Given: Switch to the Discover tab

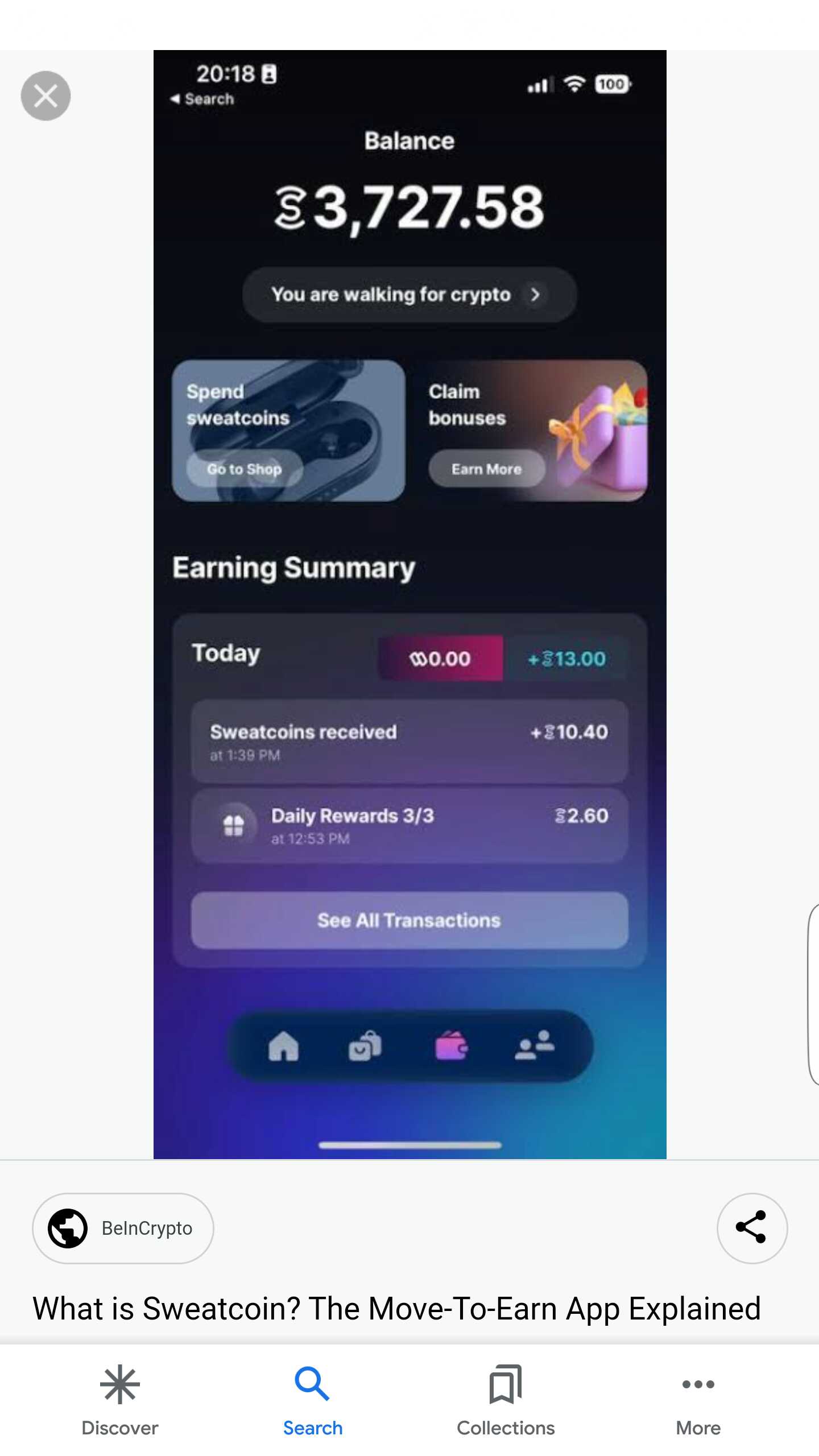Looking at the screenshot, I should pyautogui.click(x=120, y=1400).
